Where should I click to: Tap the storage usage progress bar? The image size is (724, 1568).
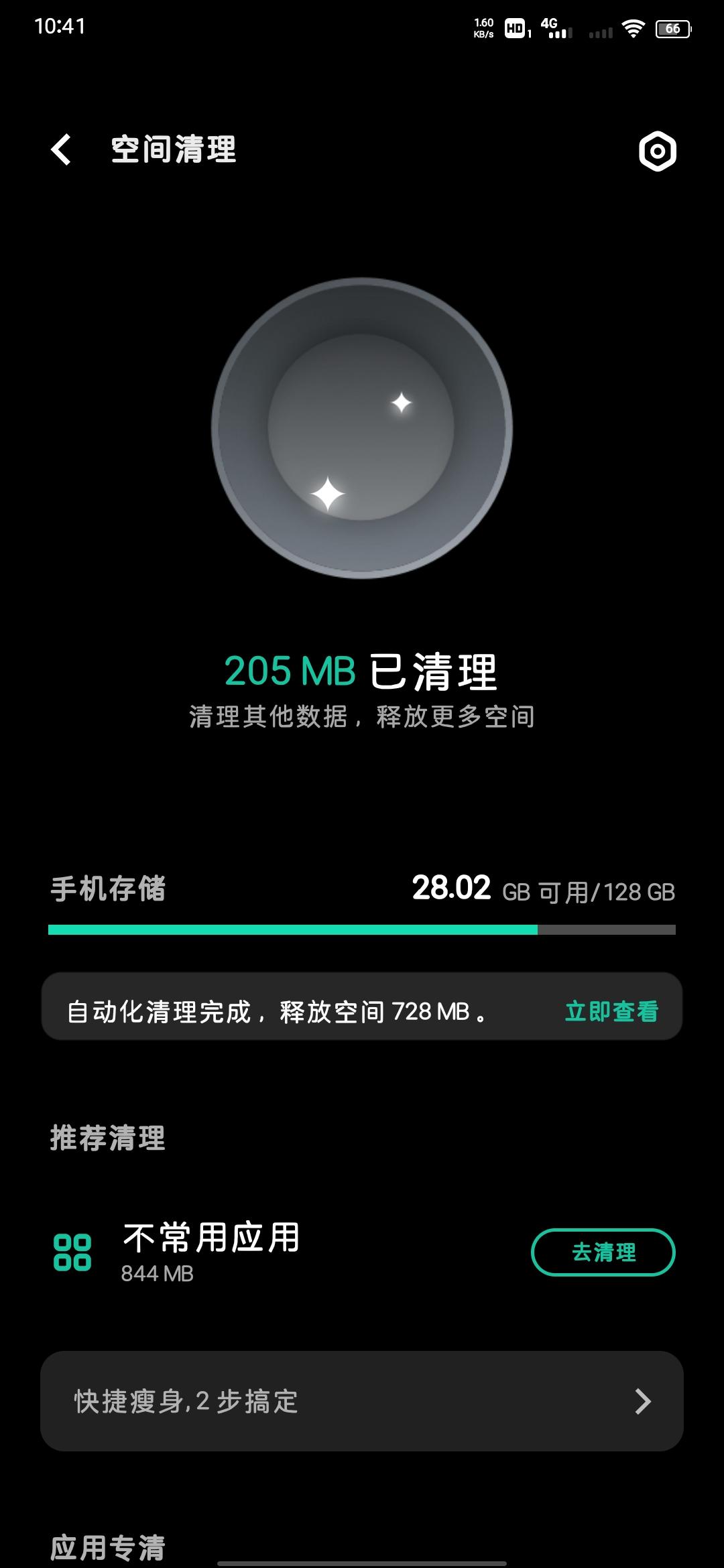tap(362, 929)
